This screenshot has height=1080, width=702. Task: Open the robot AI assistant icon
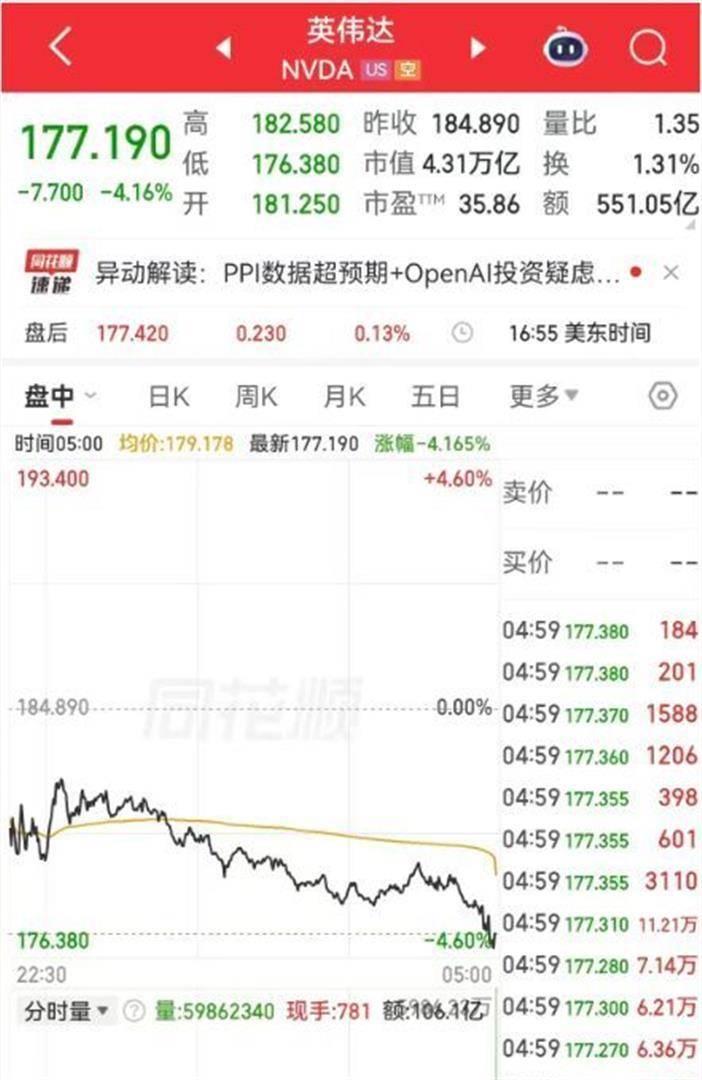pos(566,47)
